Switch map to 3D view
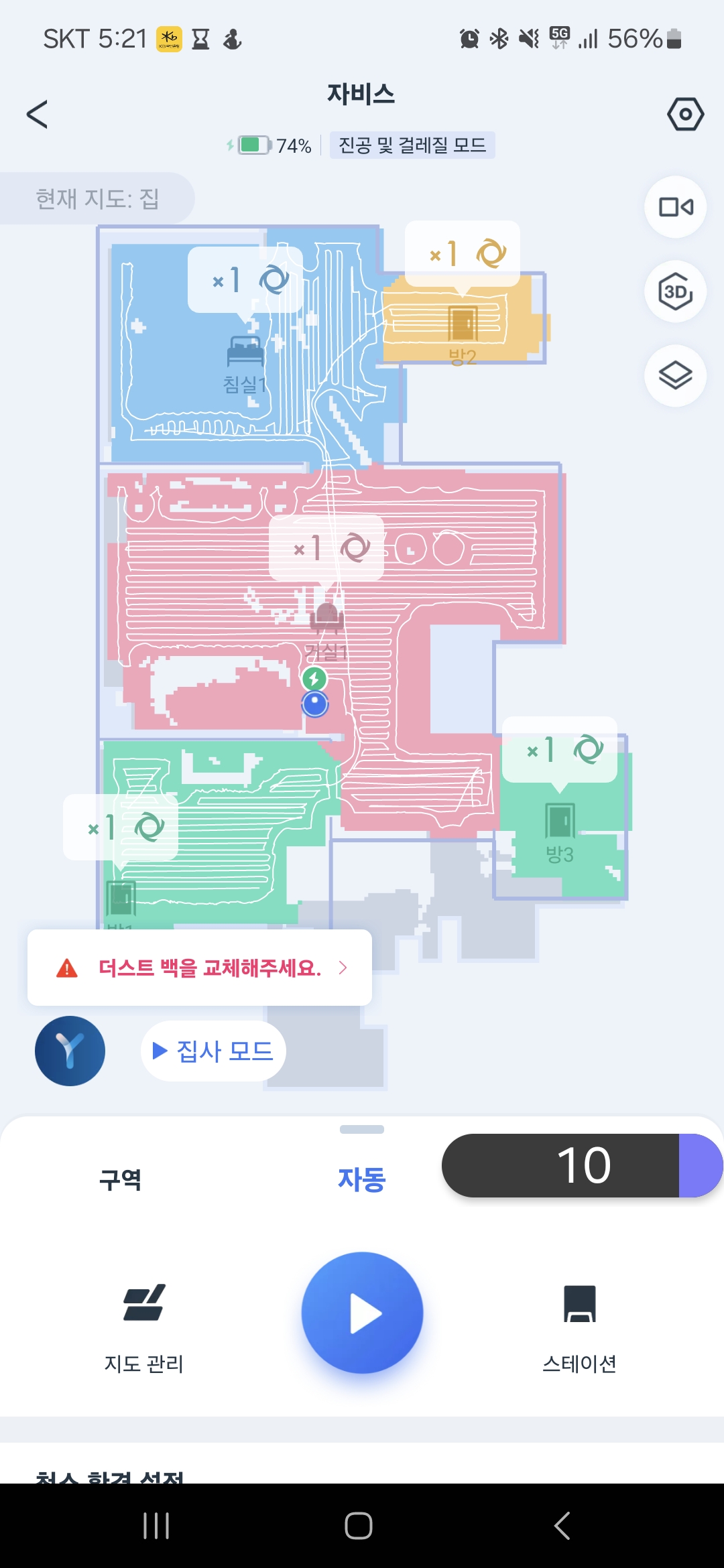 (675, 291)
